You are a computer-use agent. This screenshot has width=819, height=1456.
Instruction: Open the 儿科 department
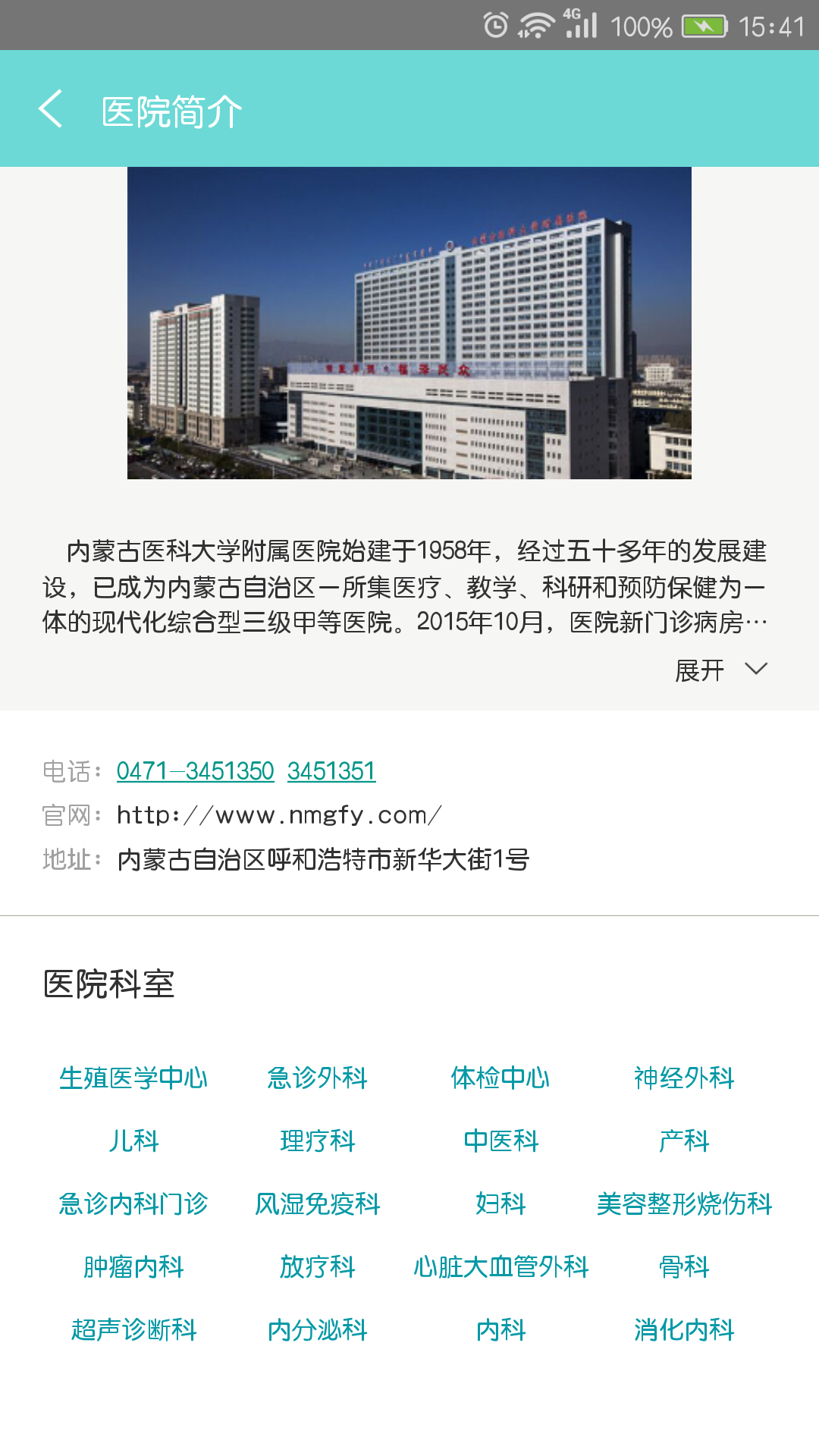coord(133,1141)
